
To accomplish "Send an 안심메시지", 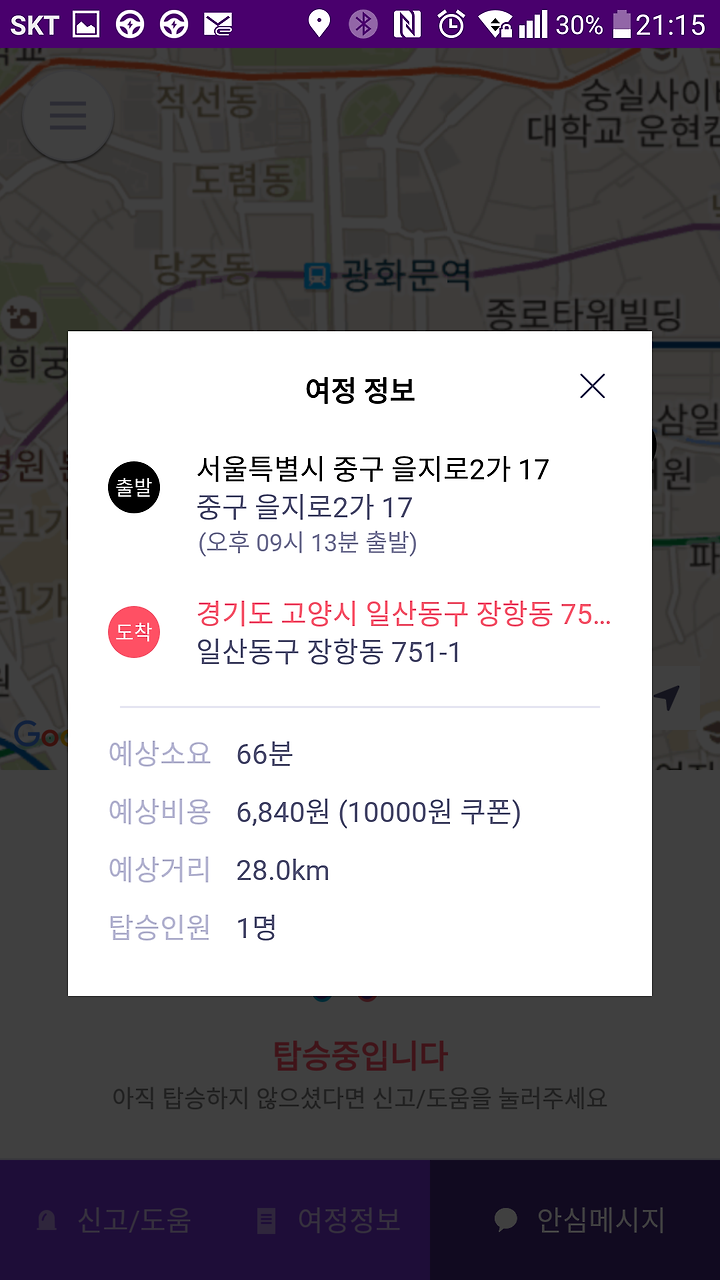I will [576, 1220].
